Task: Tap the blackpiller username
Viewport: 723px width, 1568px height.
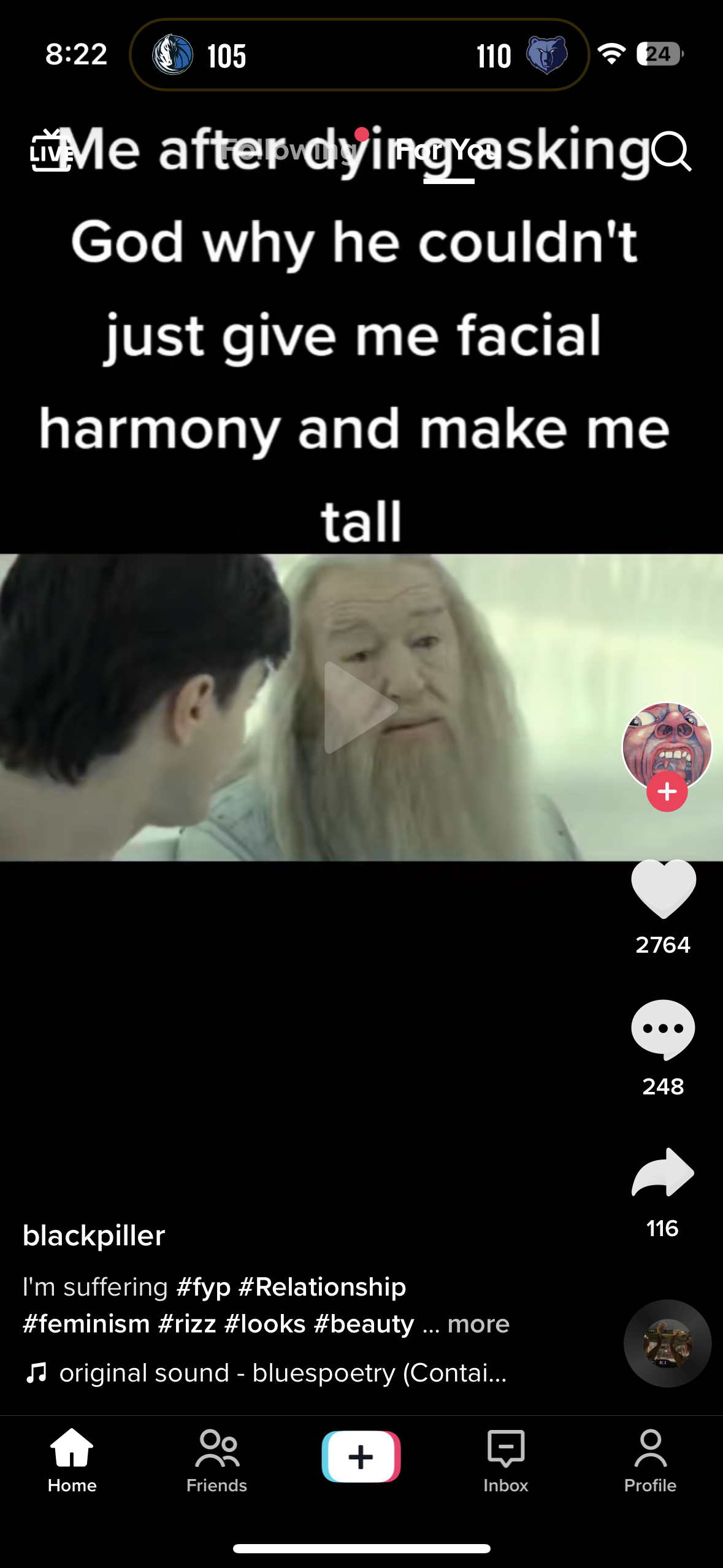Action: coord(94,1236)
